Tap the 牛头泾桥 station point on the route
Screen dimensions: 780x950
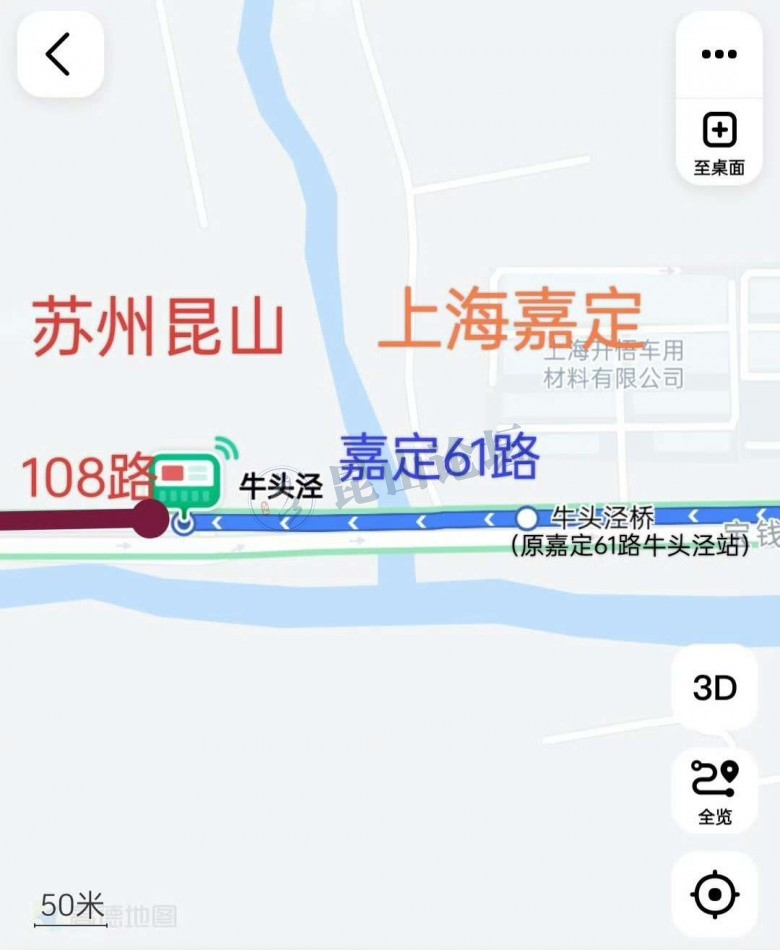click(527, 518)
